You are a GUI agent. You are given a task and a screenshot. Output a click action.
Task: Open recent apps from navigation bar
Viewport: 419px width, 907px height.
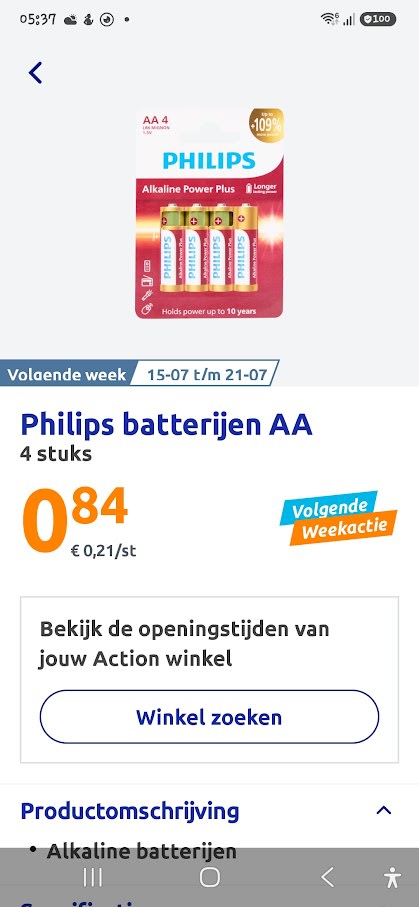[x=93, y=877]
